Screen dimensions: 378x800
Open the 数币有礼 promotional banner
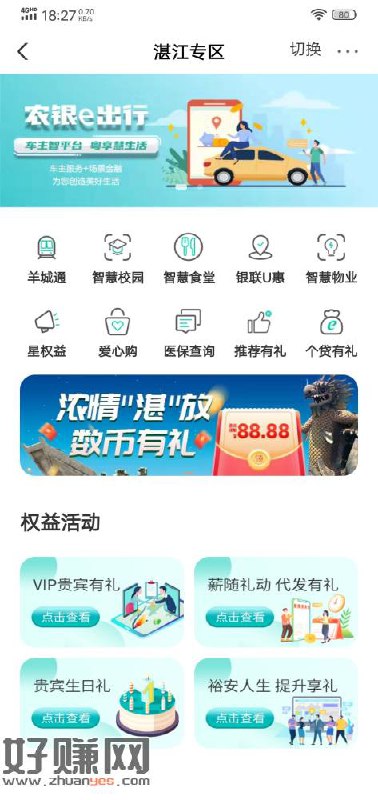pyautogui.click(x=189, y=425)
